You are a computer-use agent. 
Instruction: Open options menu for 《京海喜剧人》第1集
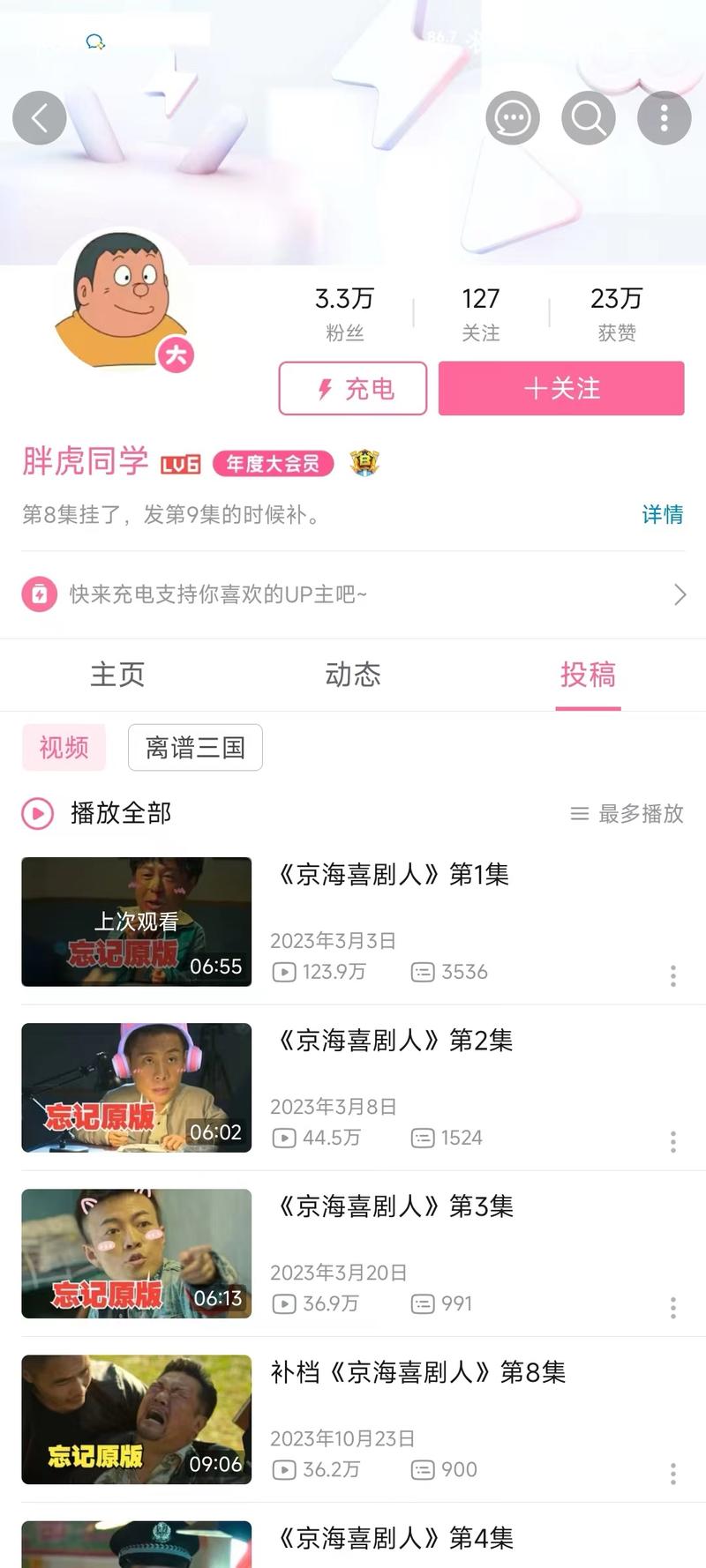pyautogui.click(x=672, y=974)
